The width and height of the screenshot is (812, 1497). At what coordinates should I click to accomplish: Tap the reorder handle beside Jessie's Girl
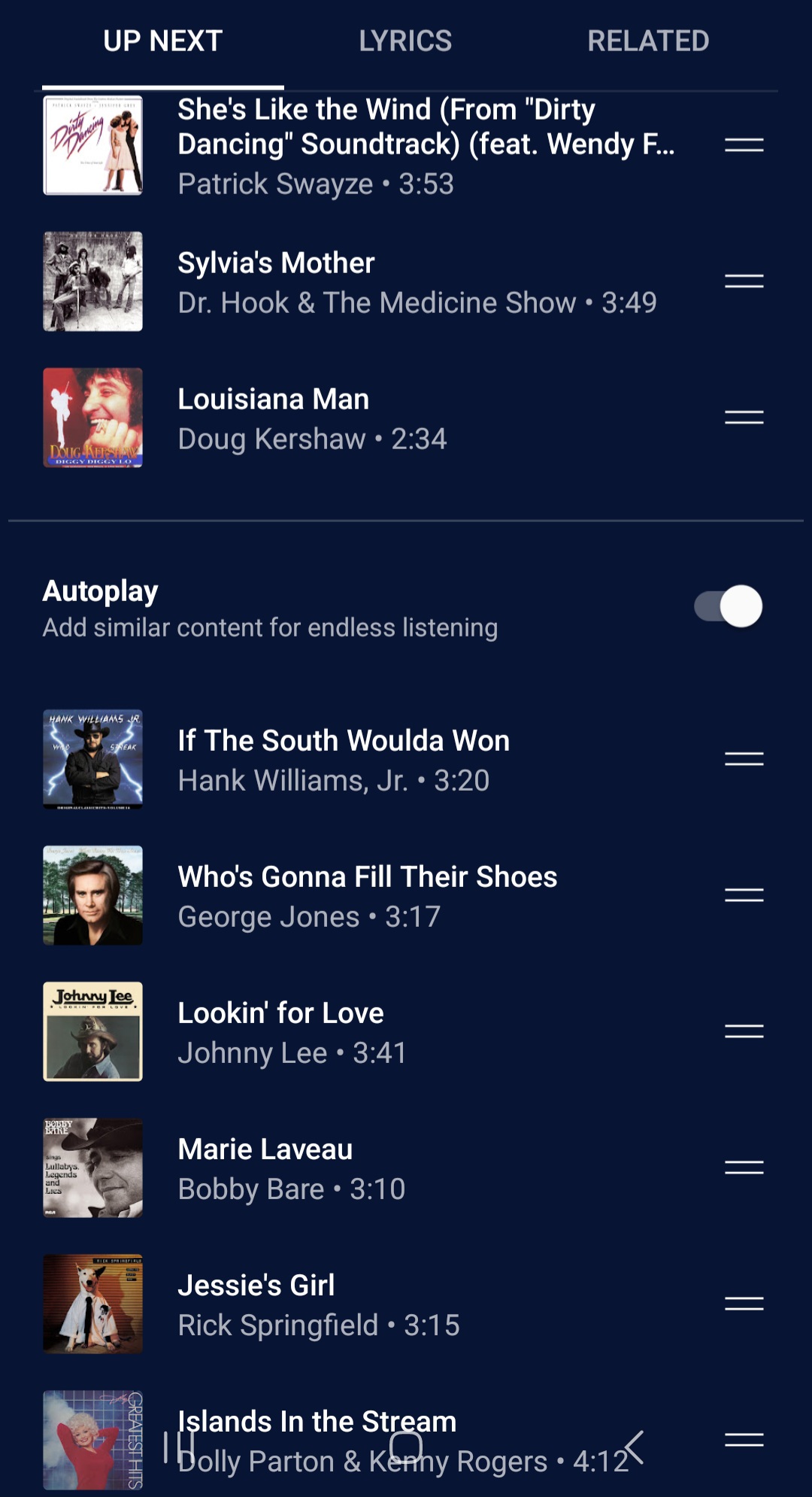(x=744, y=1304)
